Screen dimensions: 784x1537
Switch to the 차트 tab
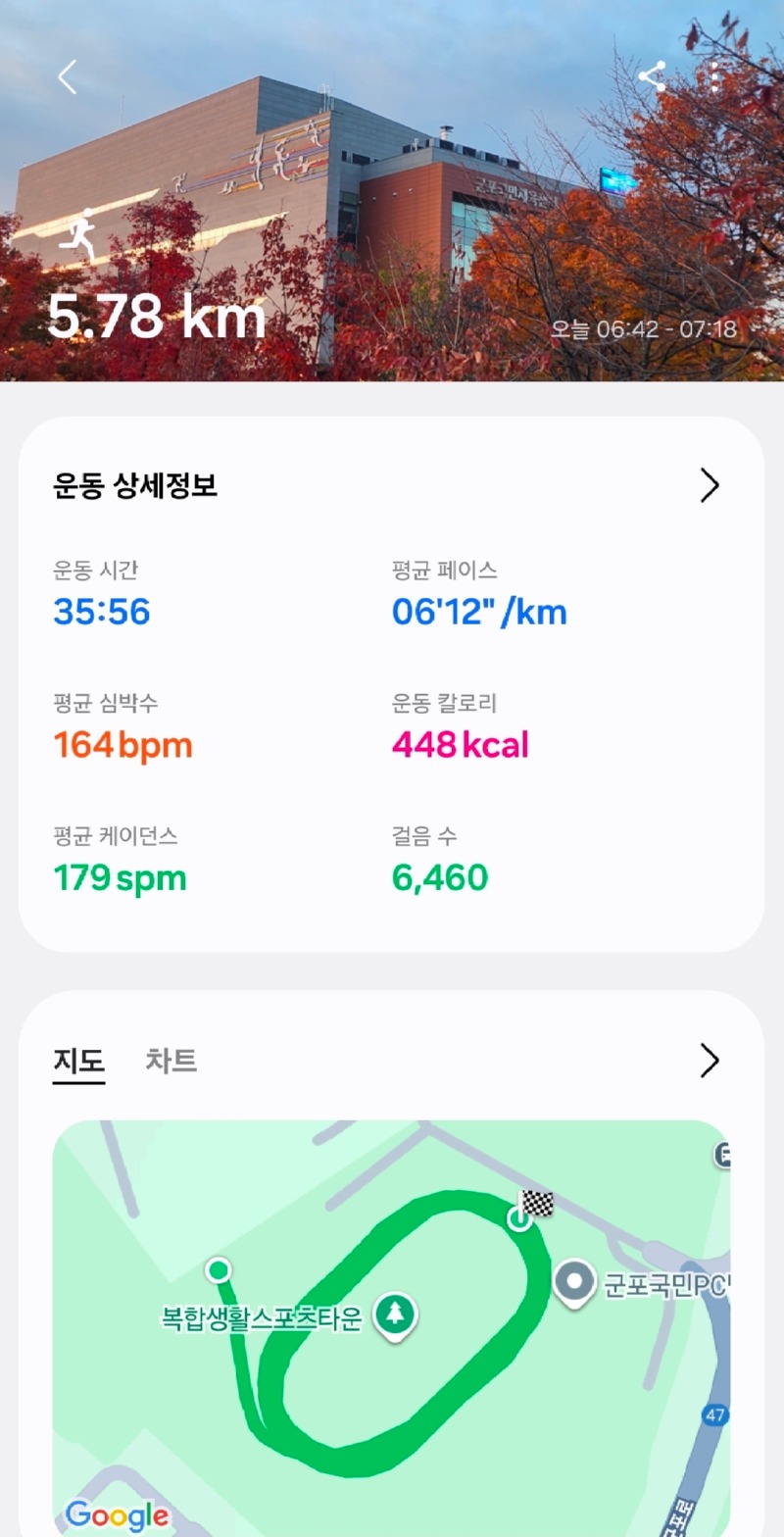click(x=171, y=1061)
